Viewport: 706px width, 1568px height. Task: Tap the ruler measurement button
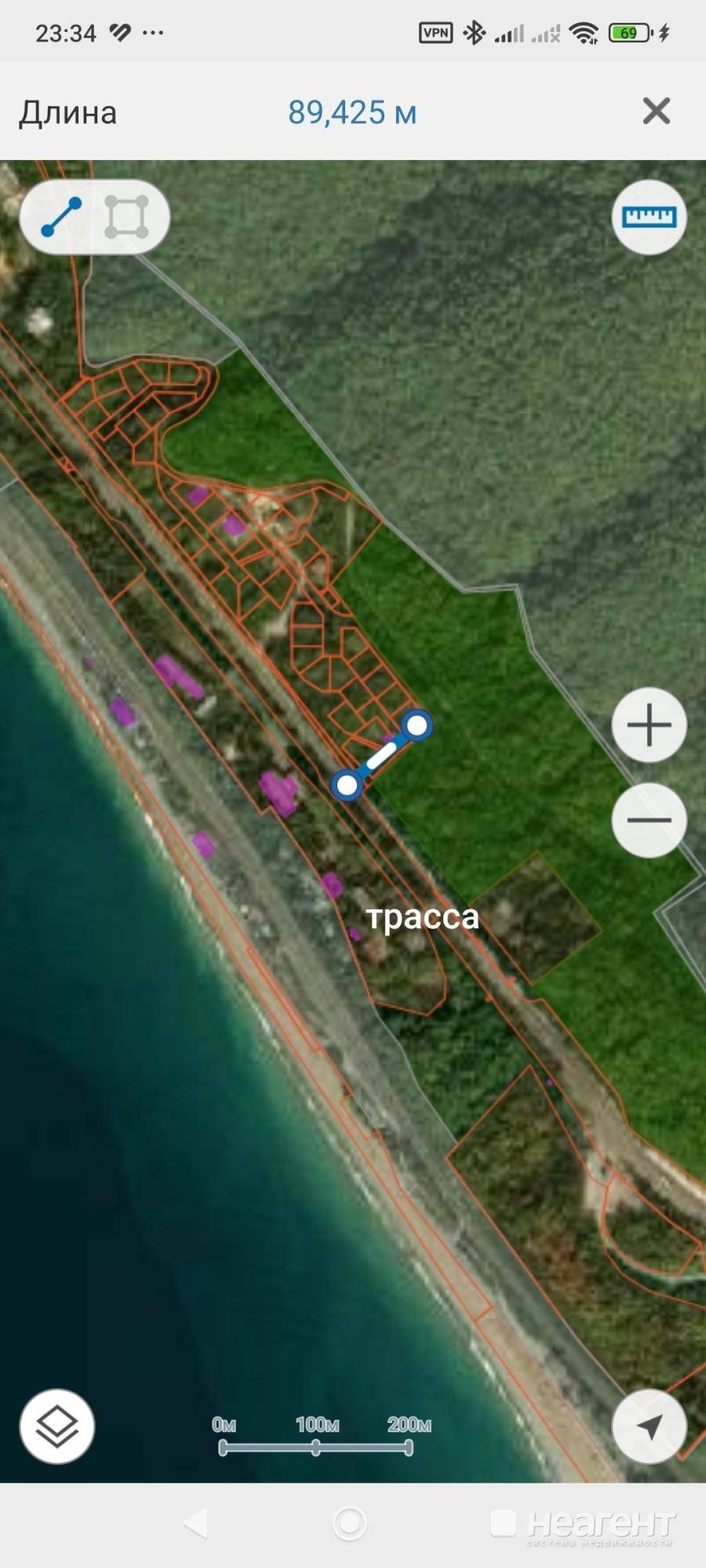coord(649,217)
